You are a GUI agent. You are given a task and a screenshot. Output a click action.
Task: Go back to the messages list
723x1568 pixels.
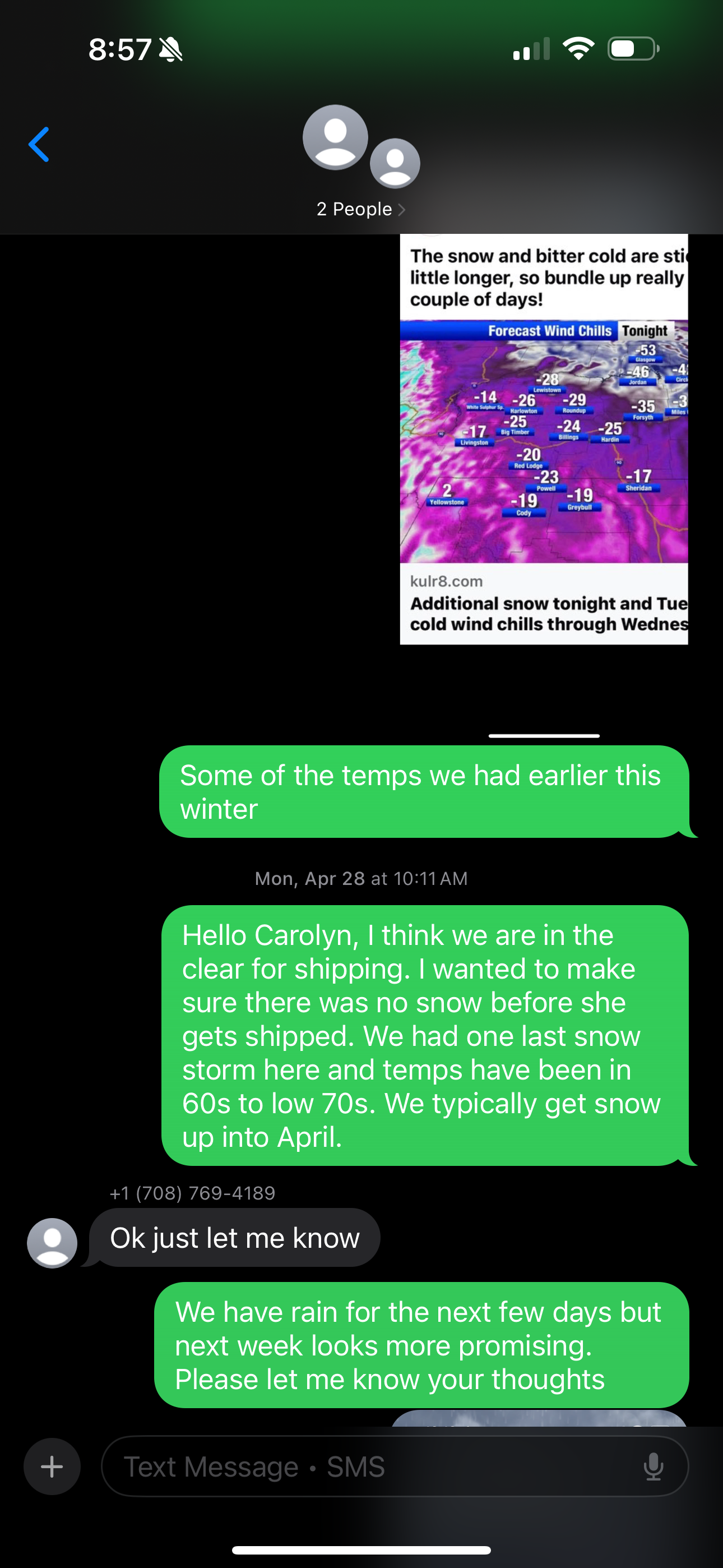coord(39,145)
